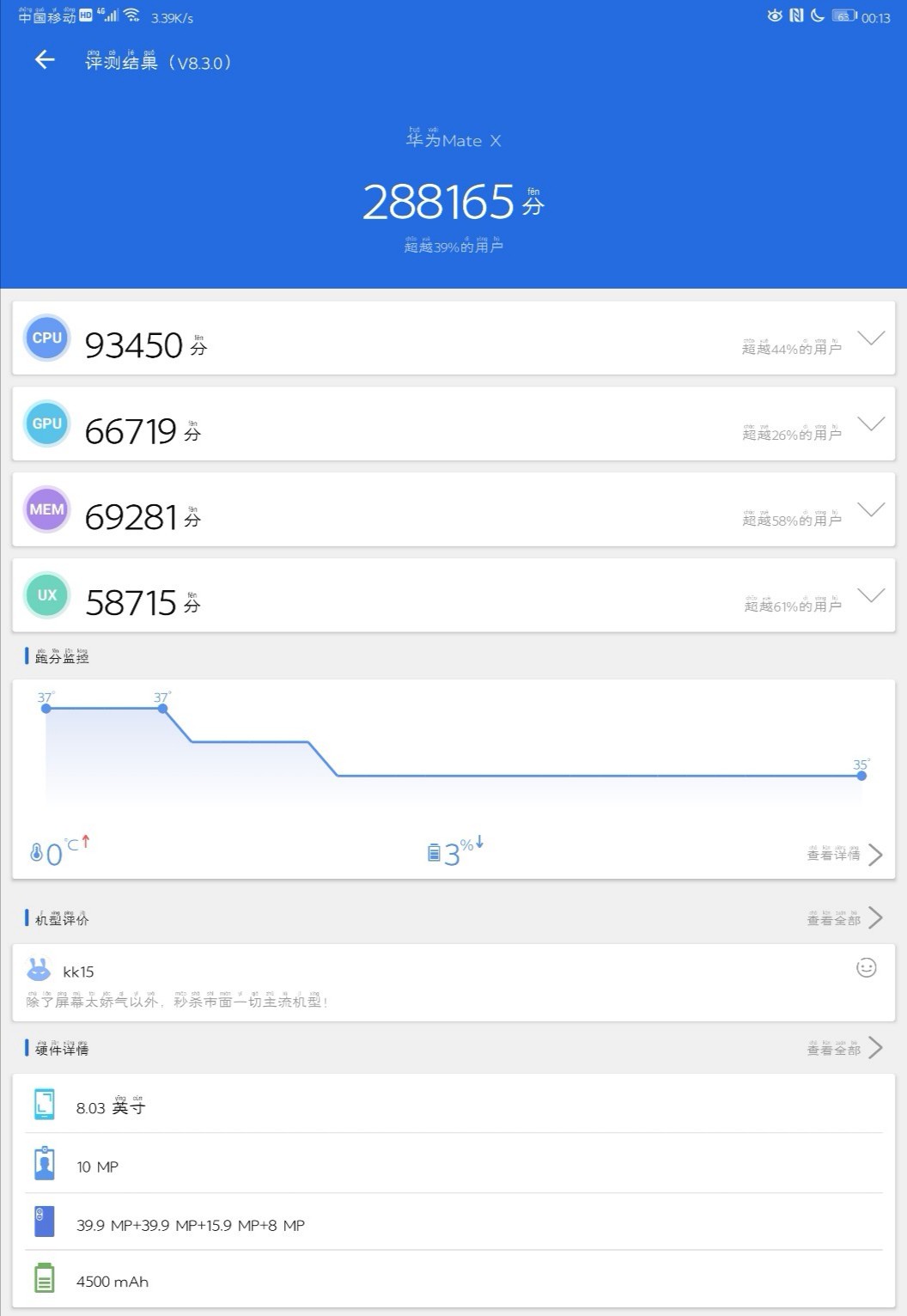
Task: Open 查看全部 next to 机型评价
Action: pos(843,918)
